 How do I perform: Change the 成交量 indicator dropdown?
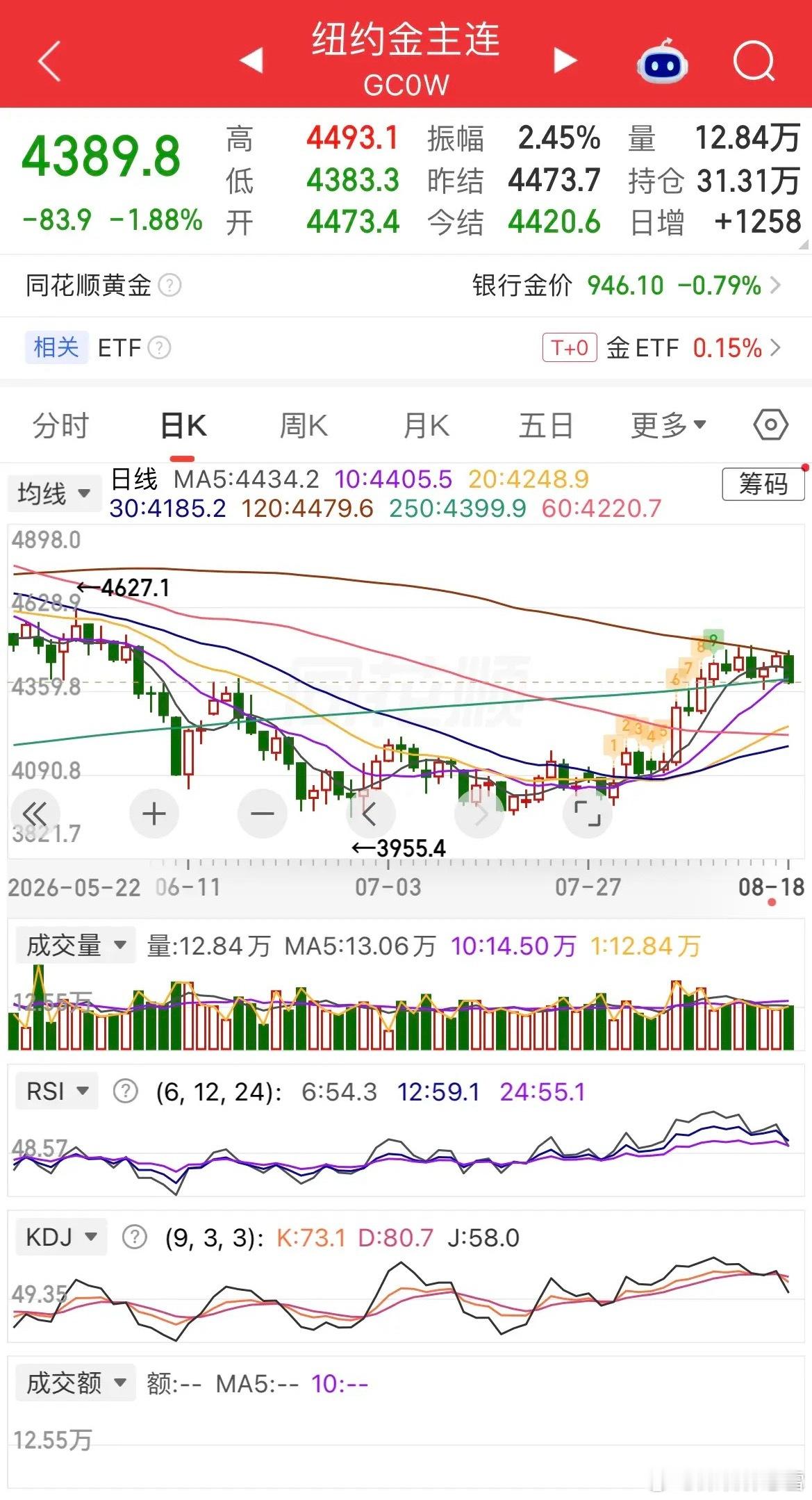[75, 946]
